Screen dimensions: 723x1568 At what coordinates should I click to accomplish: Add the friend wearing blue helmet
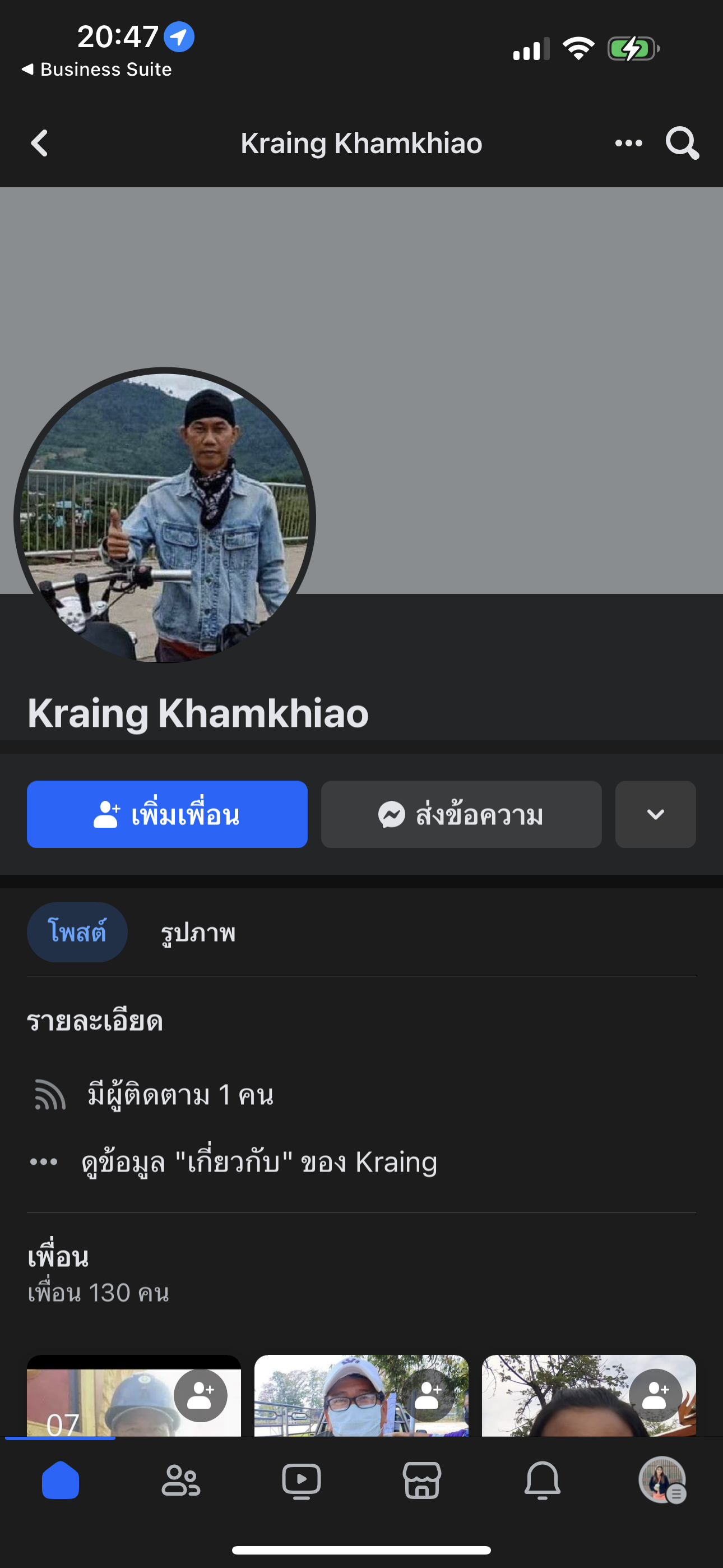click(200, 1395)
